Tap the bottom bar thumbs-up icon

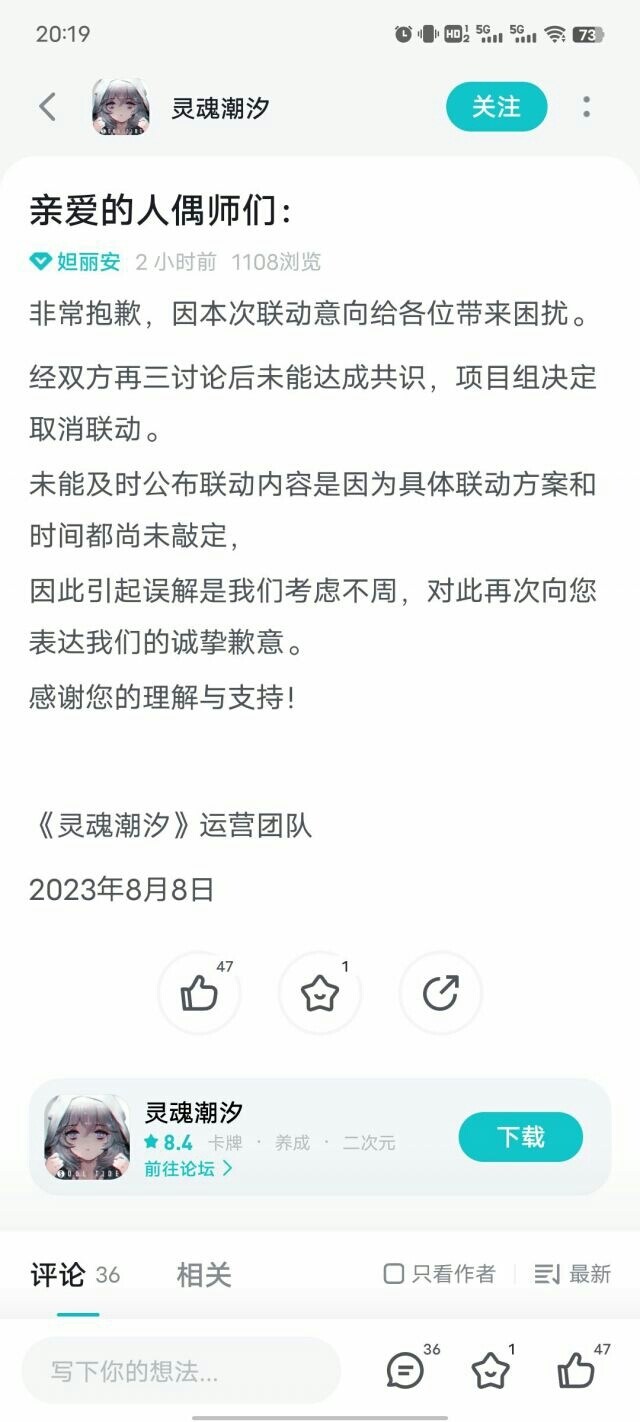click(576, 1371)
